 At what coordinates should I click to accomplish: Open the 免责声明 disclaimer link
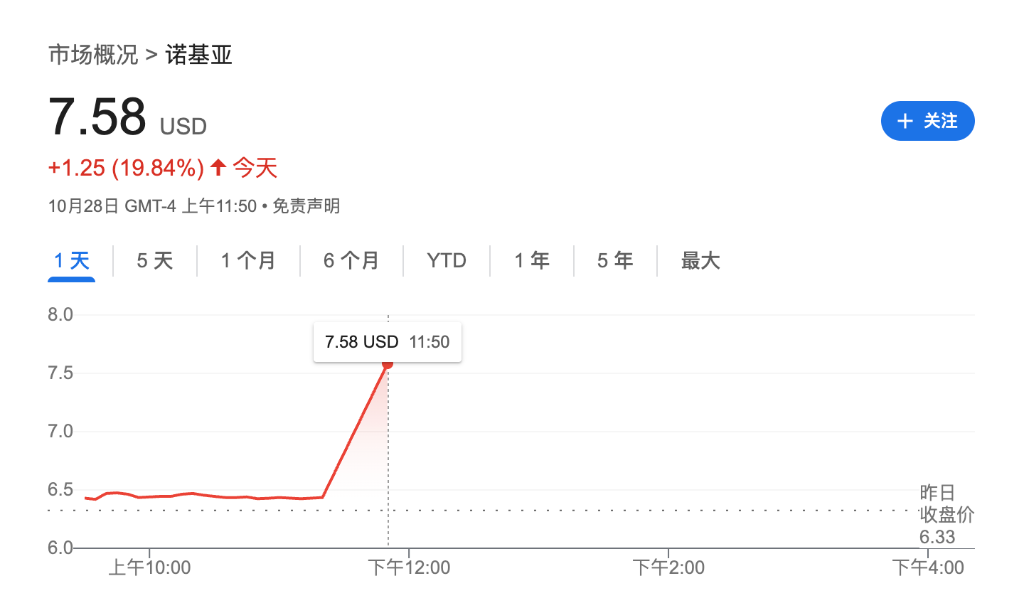[x=306, y=206]
